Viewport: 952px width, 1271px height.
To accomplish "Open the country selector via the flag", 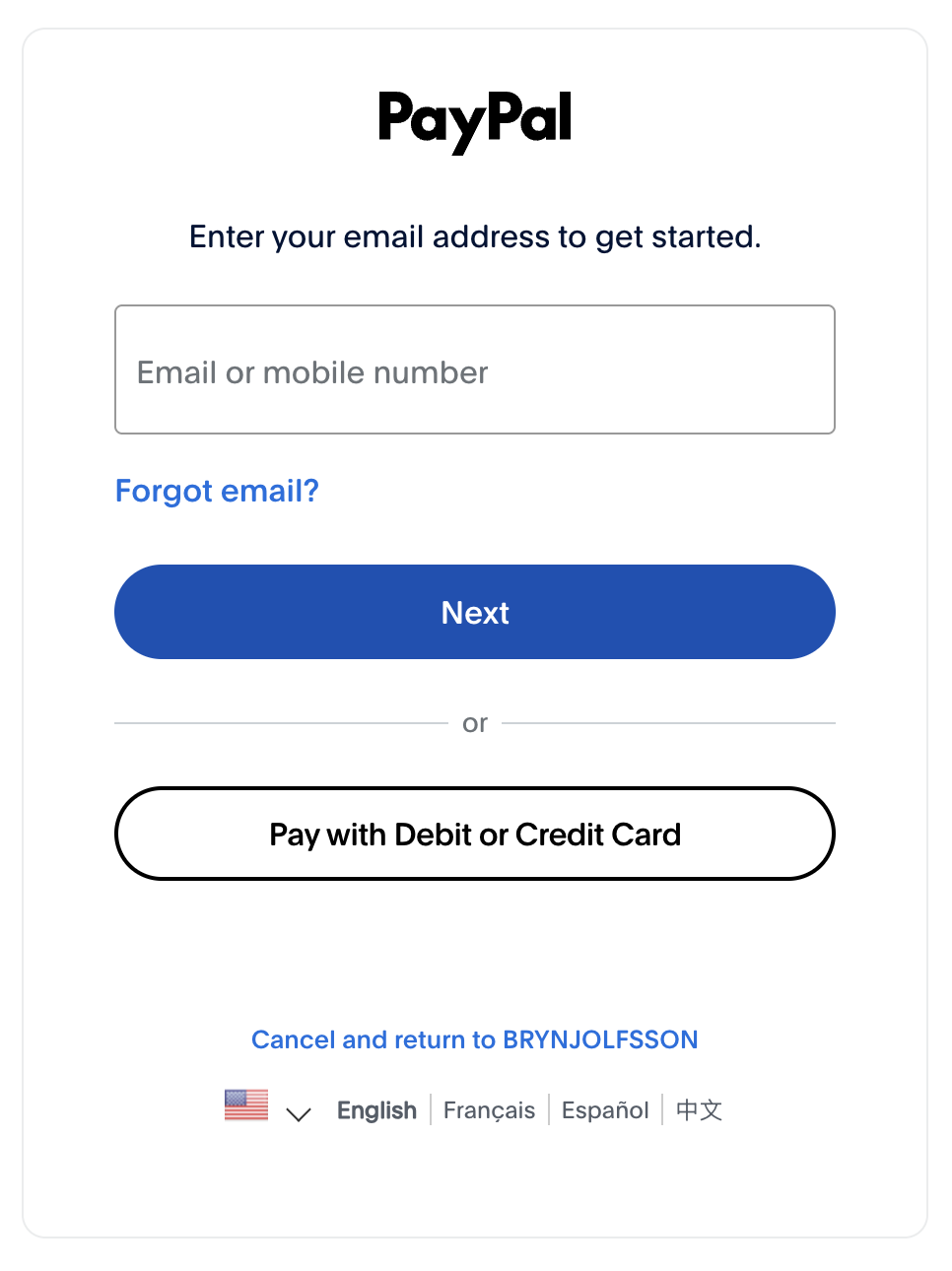I will click(x=245, y=1105).
